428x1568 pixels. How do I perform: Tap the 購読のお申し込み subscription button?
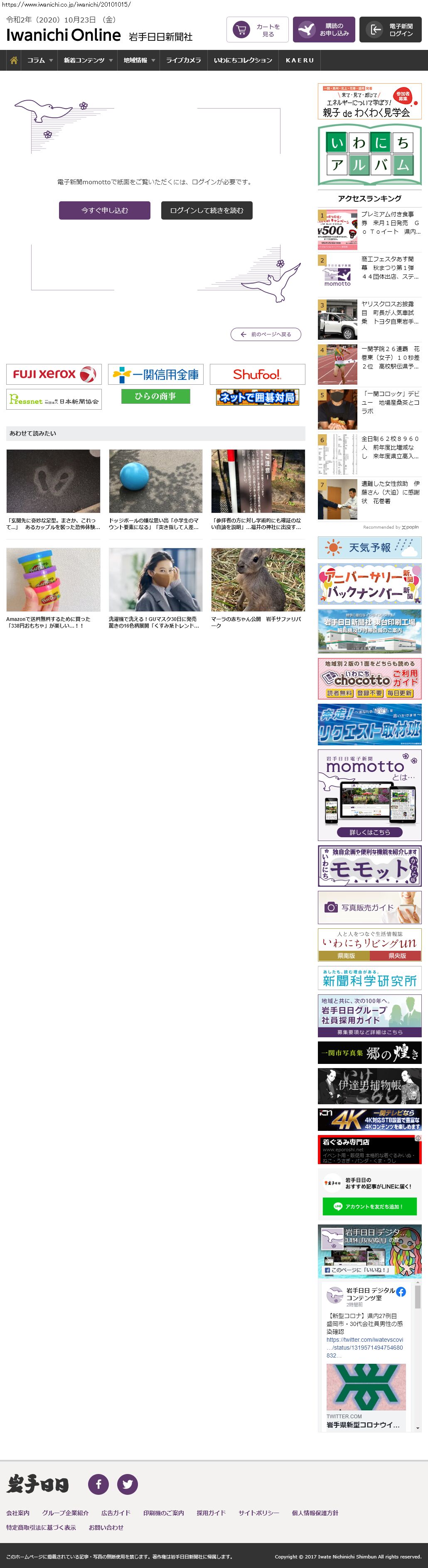tap(324, 30)
